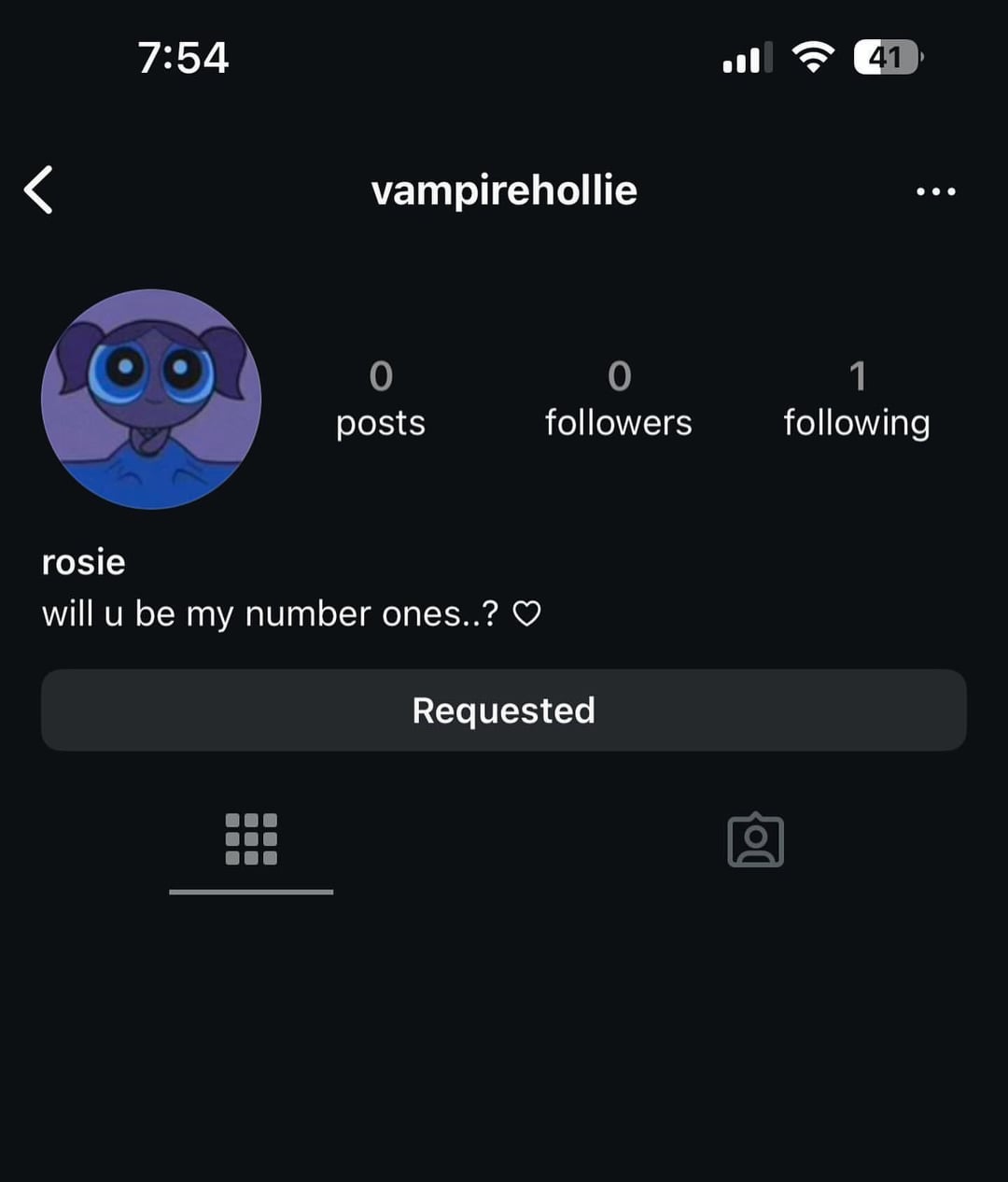
Task: Go back using the top-left arrow
Action: click(x=39, y=190)
